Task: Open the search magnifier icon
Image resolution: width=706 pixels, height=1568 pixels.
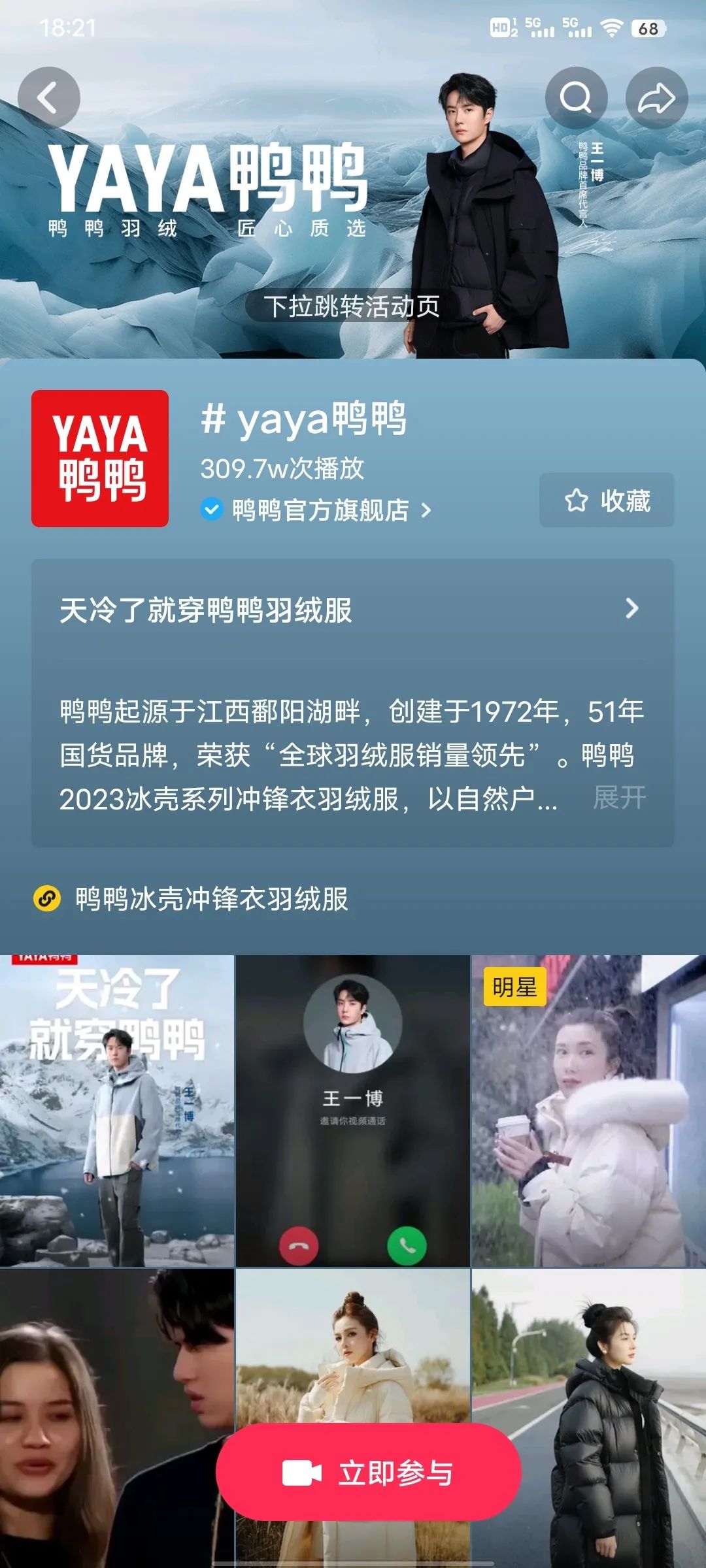Action: (576, 98)
